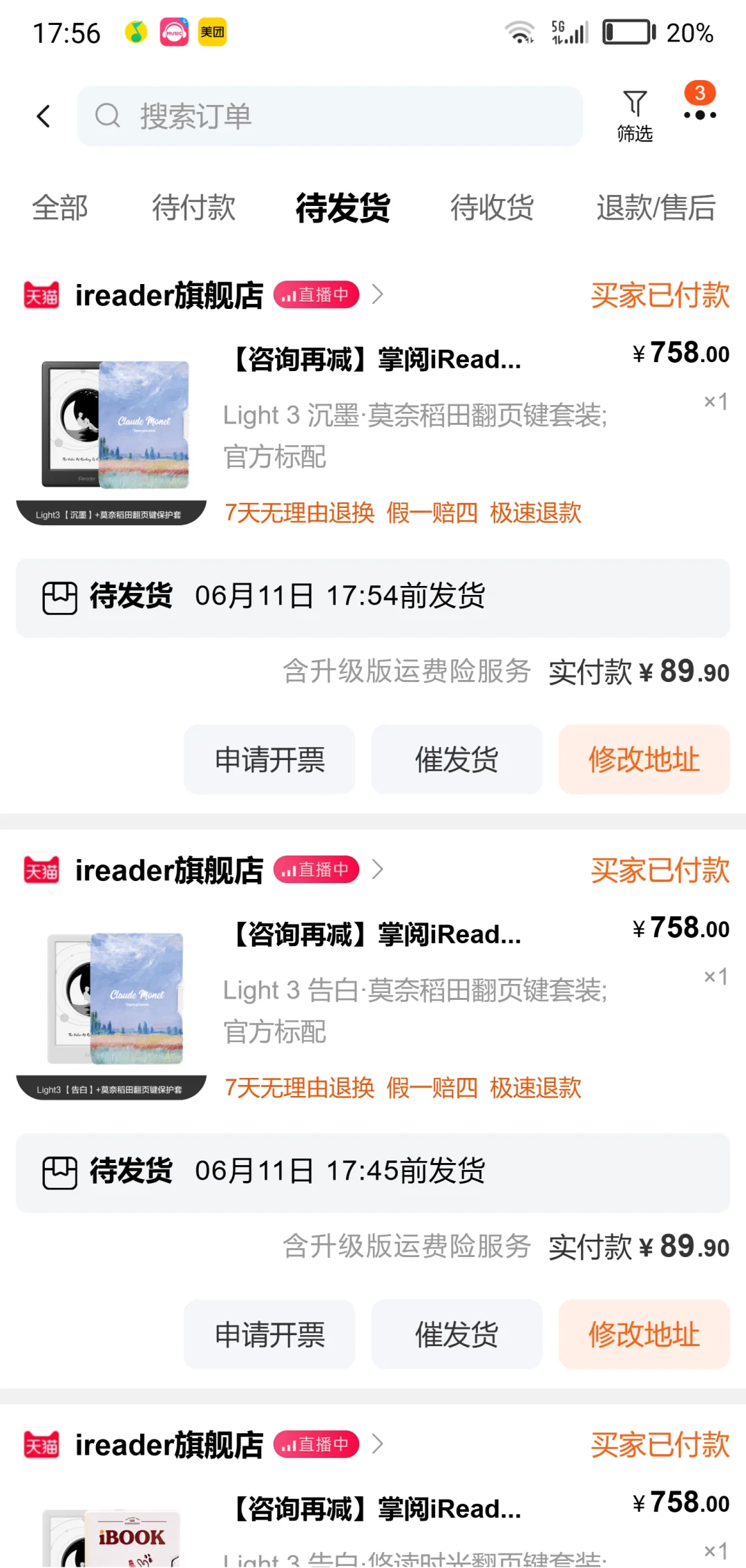Tap 申请开票 on the 告白 莫奈稻田 order

point(269,1334)
